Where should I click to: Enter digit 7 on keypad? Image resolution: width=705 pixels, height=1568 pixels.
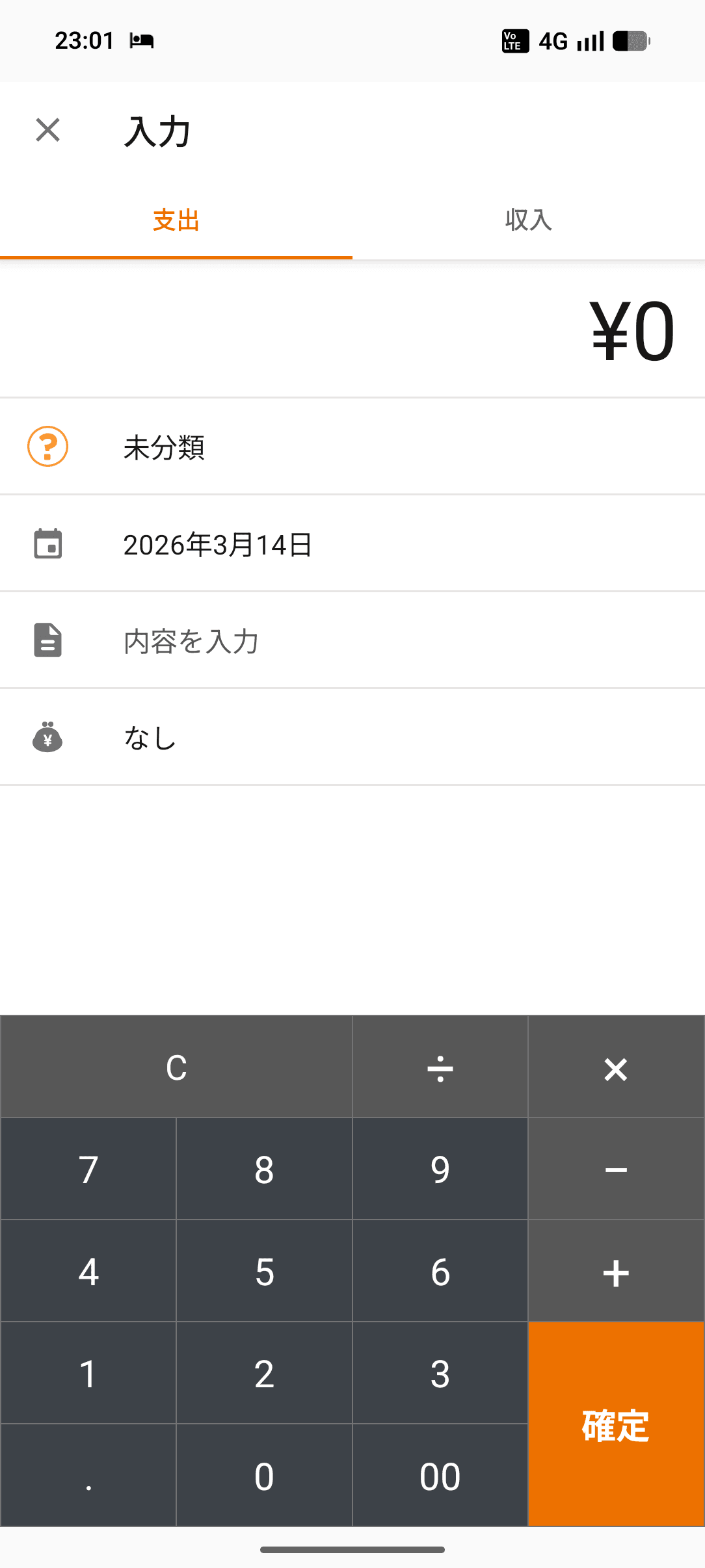tap(88, 1169)
